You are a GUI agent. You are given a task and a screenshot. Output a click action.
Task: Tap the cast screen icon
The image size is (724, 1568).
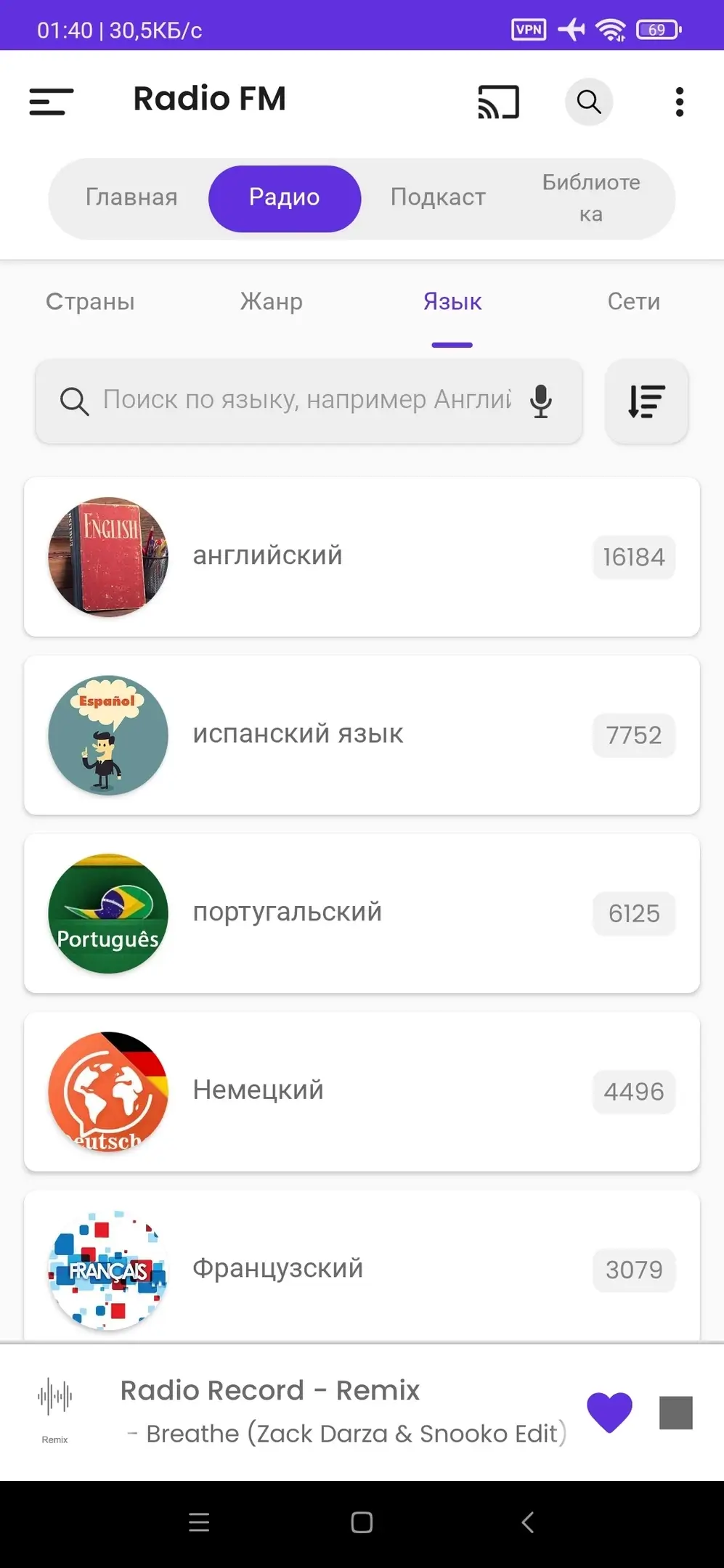point(498,102)
